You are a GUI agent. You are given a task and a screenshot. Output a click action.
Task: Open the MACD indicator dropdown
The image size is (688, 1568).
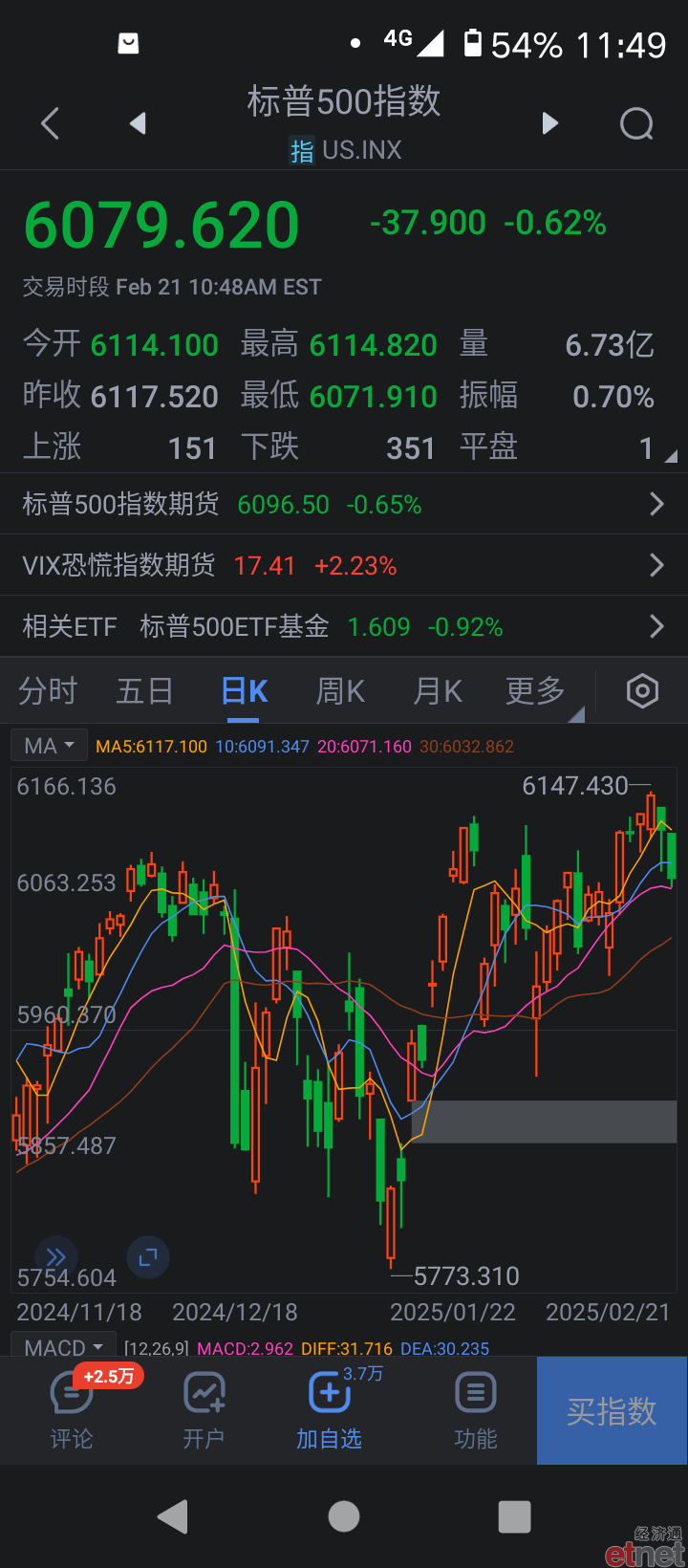pyautogui.click(x=63, y=1346)
